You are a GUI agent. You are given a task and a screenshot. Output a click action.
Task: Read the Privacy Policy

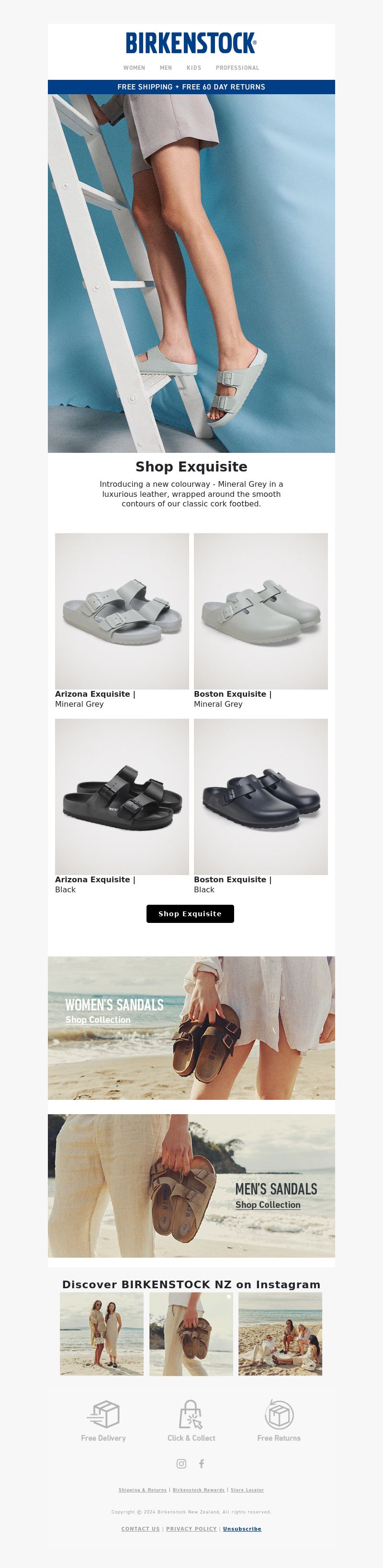(191, 1528)
